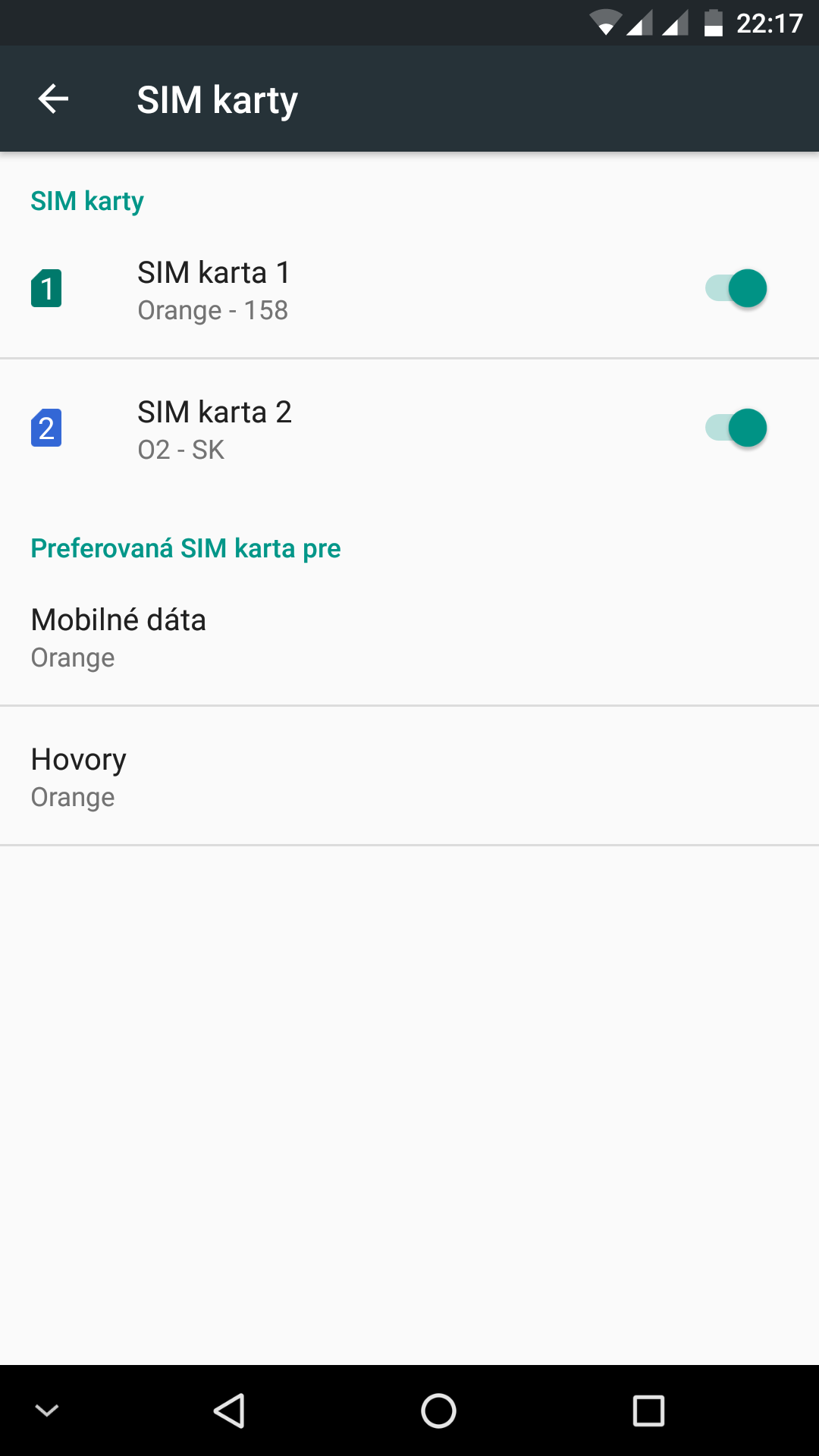Viewport: 819px width, 1456px height.
Task: Open SIM karta 2 O2 - SK settings
Action: coord(409,428)
